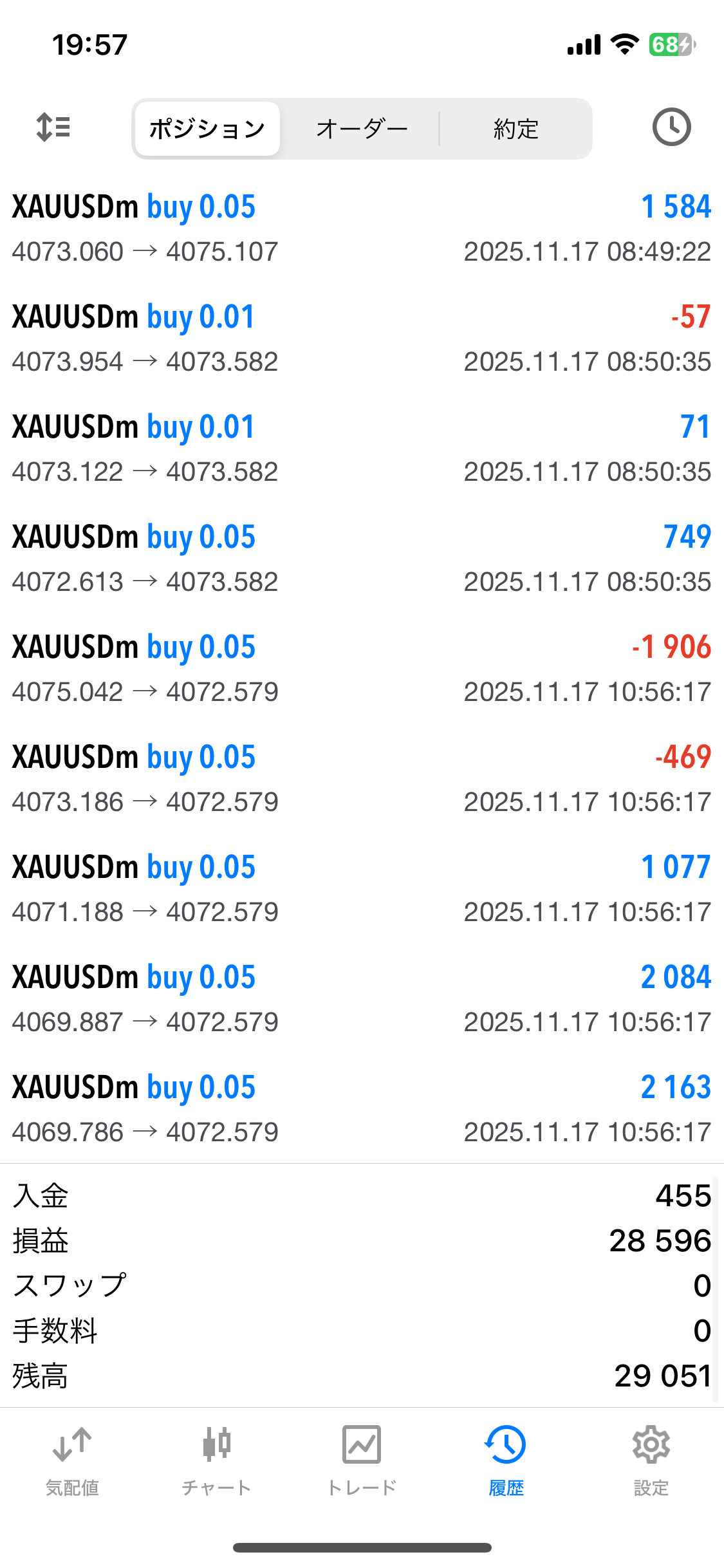The image size is (724, 1568).
Task: Expand the position with profit 2 084
Action: click(x=362, y=999)
